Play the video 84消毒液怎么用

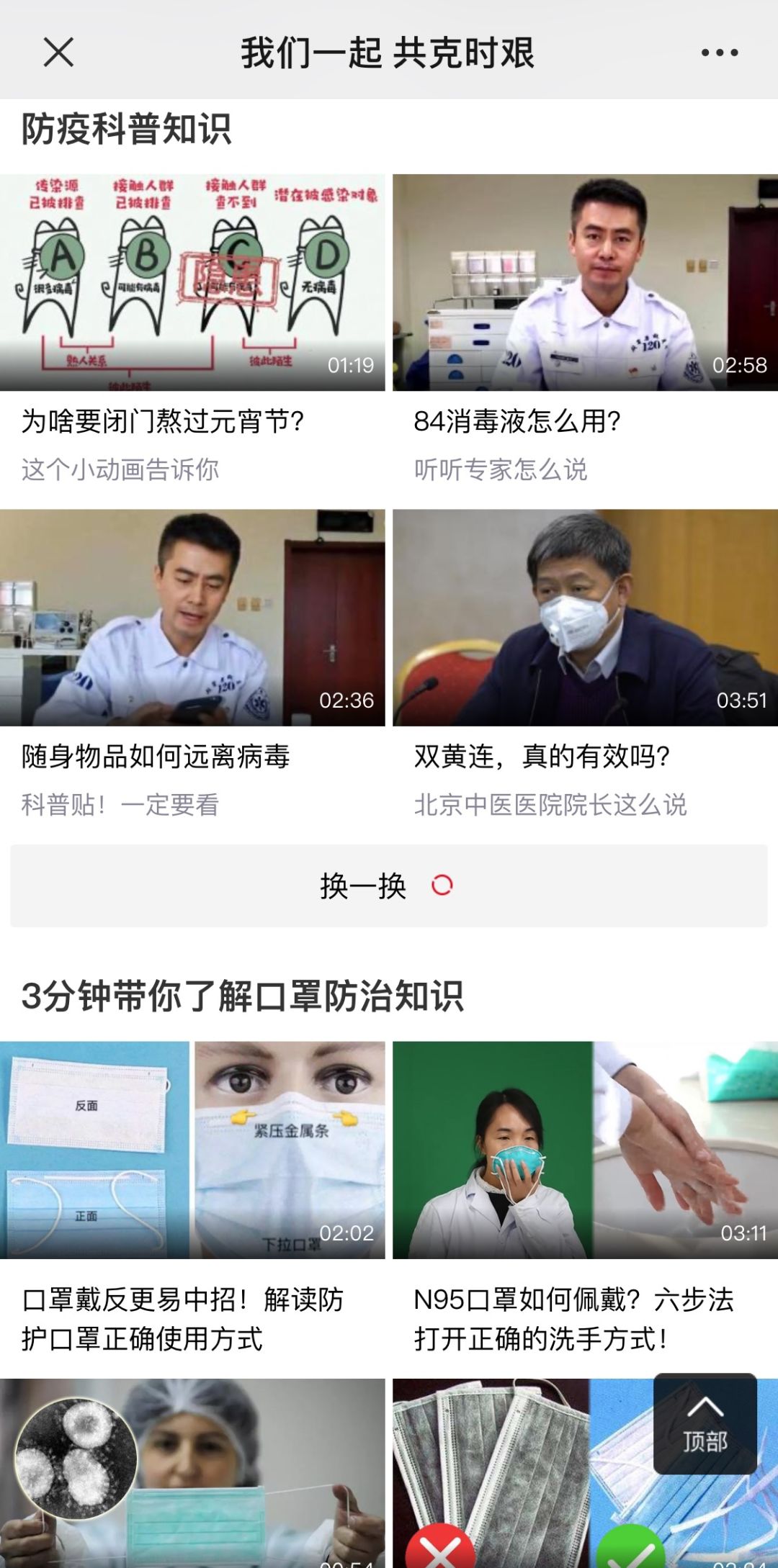585,283
